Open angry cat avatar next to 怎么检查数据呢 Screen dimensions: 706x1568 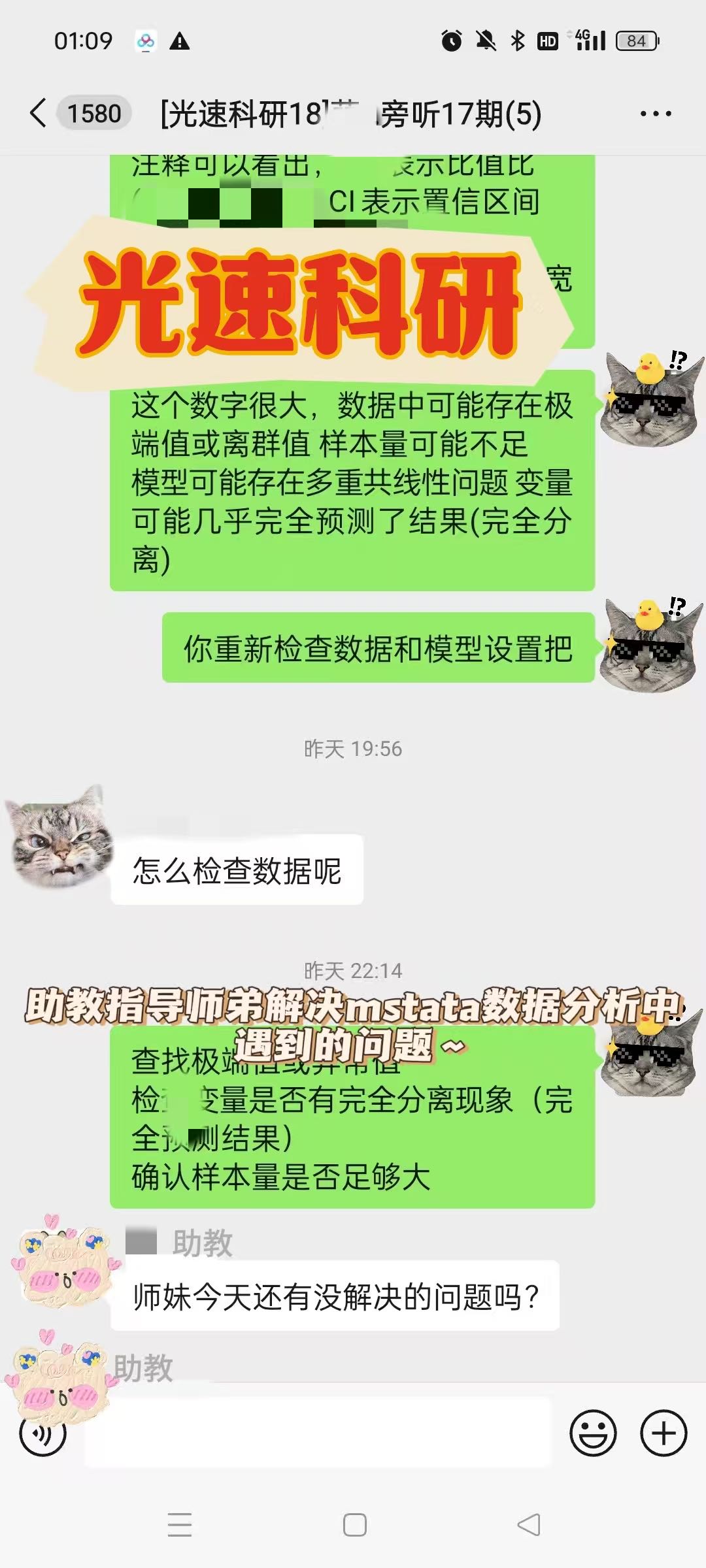pos(59,838)
